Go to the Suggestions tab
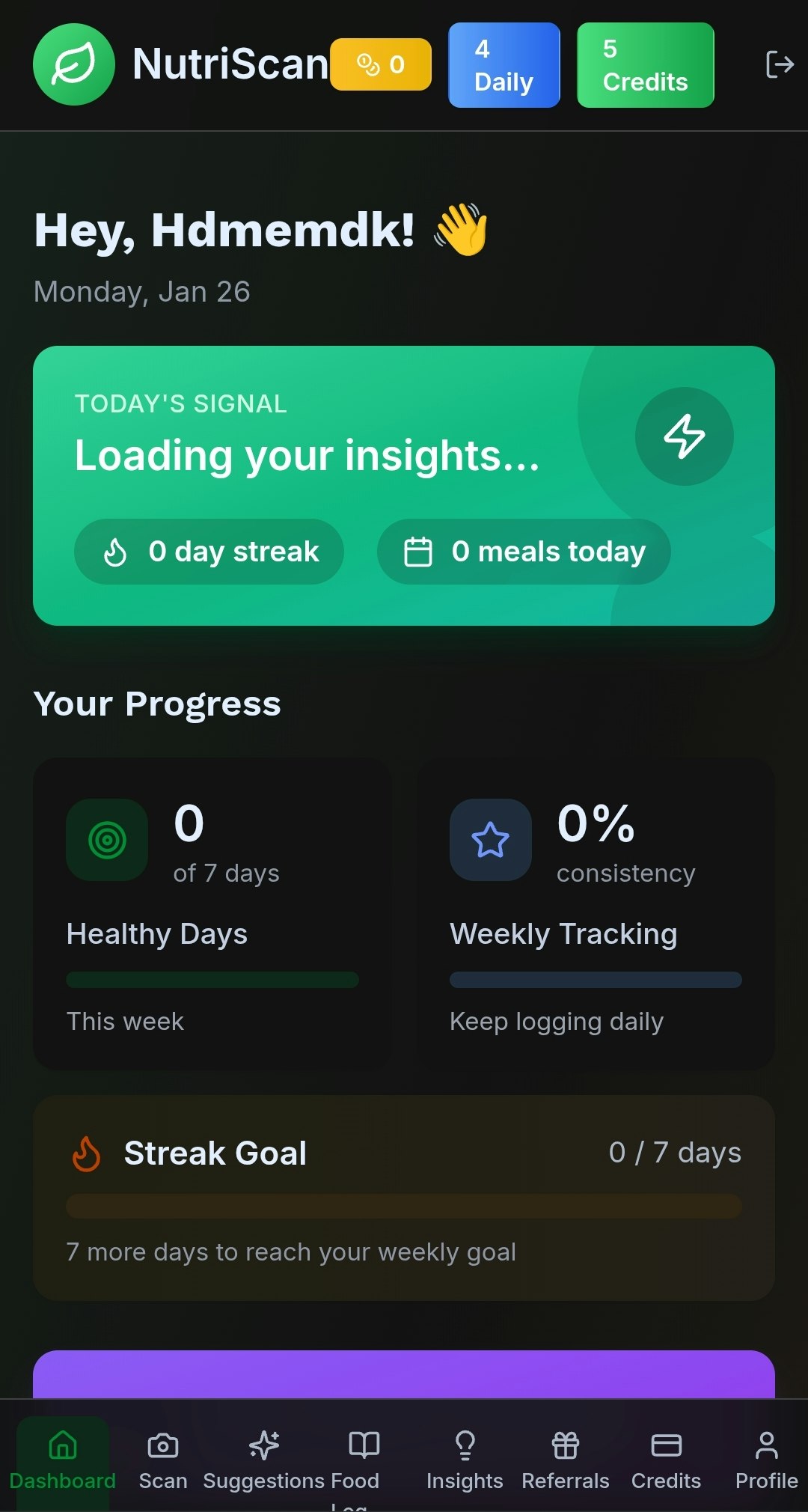808x1512 pixels. click(263, 1460)
